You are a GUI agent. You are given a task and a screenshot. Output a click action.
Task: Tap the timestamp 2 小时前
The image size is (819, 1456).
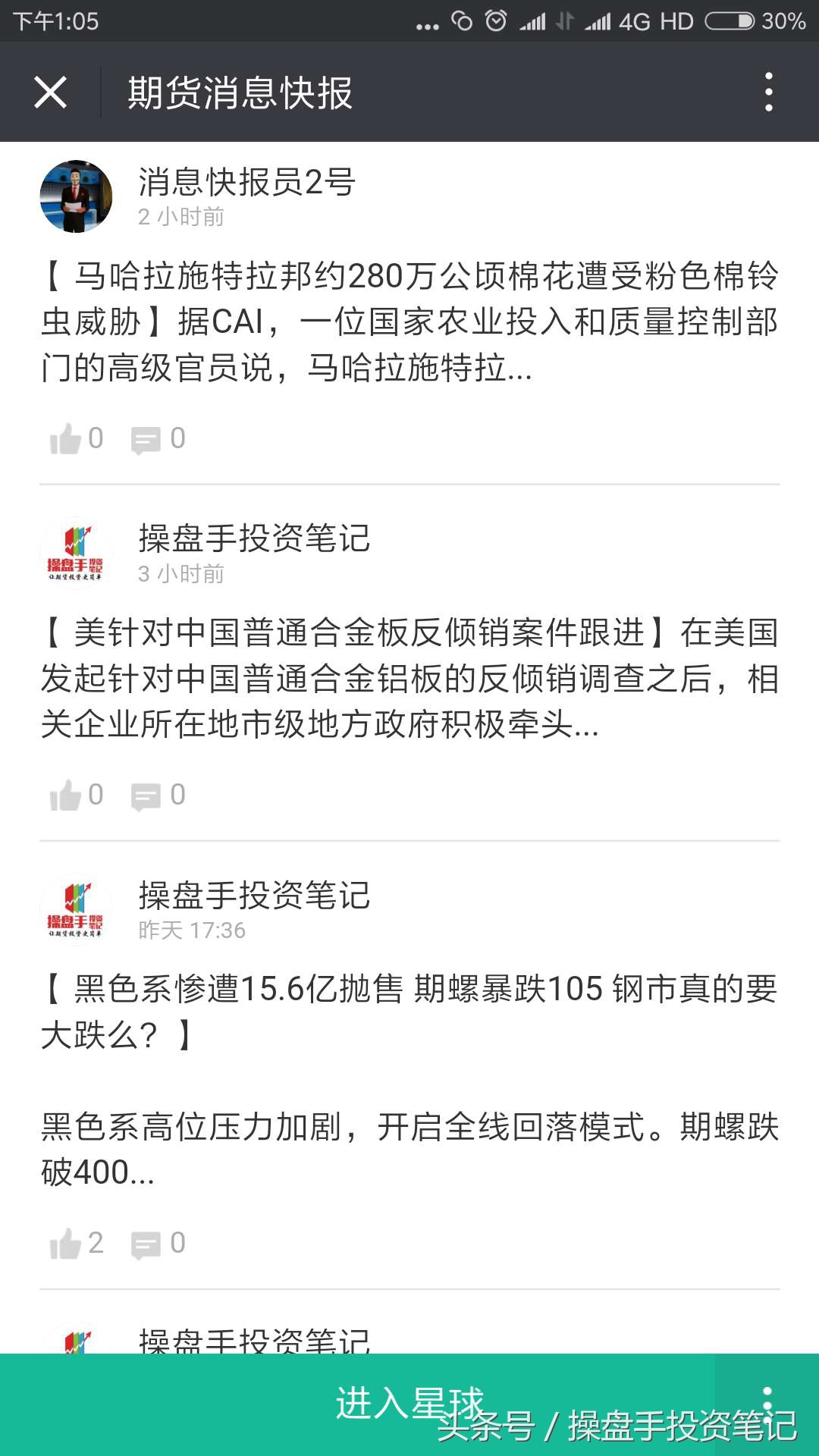[x=182, y=218]
